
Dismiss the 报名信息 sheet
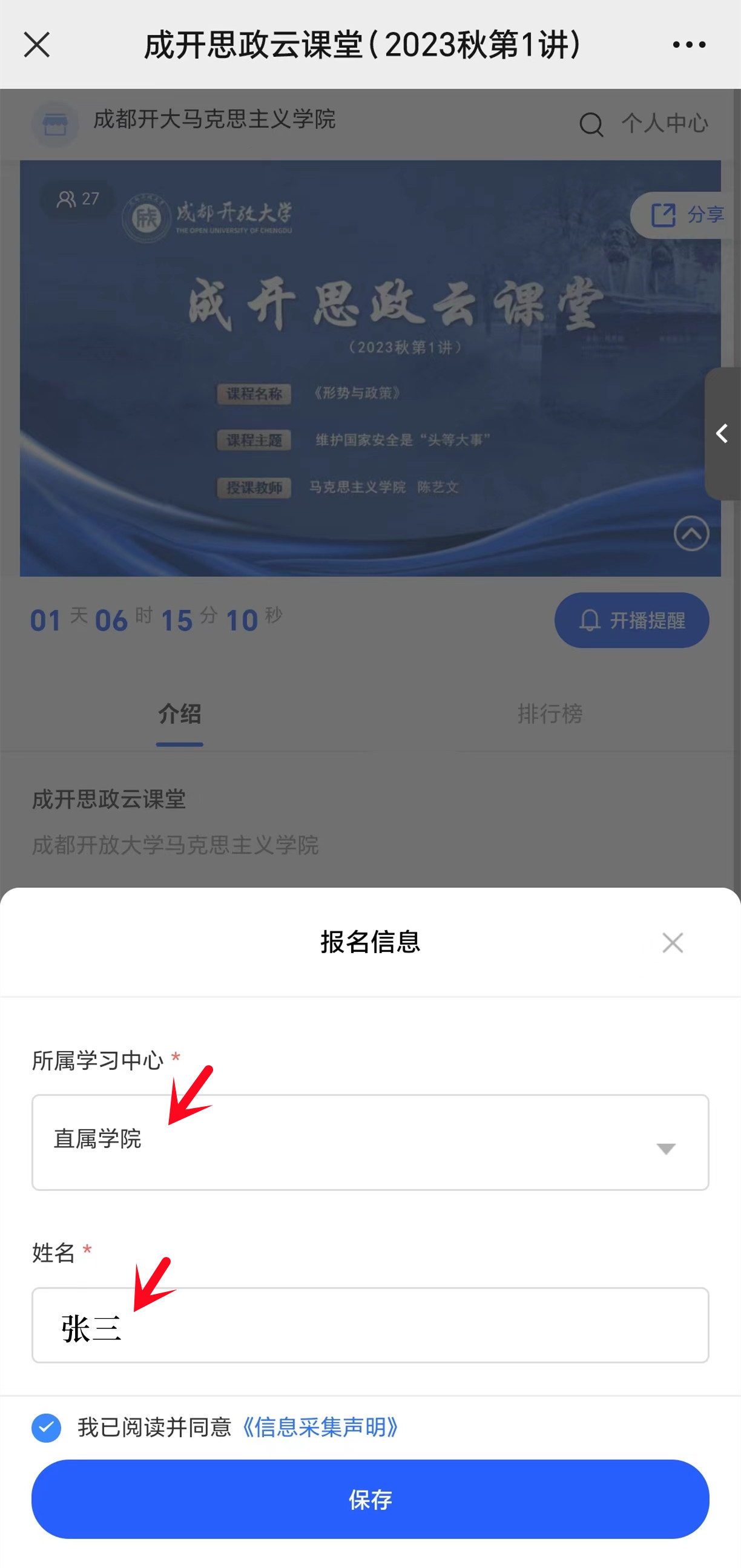(672, 943)
